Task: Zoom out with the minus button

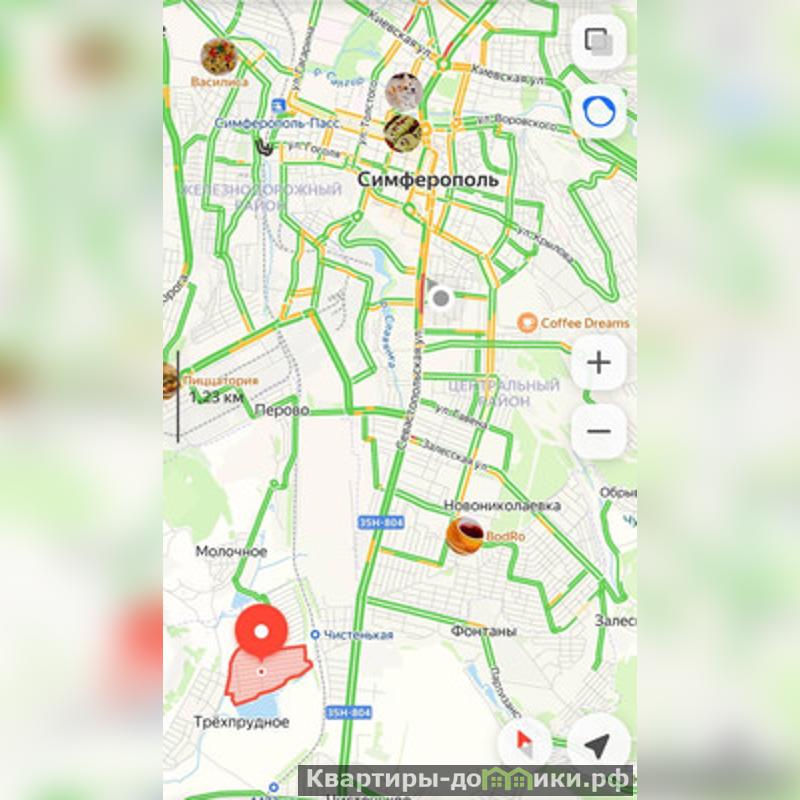Action: coord(598,431)
